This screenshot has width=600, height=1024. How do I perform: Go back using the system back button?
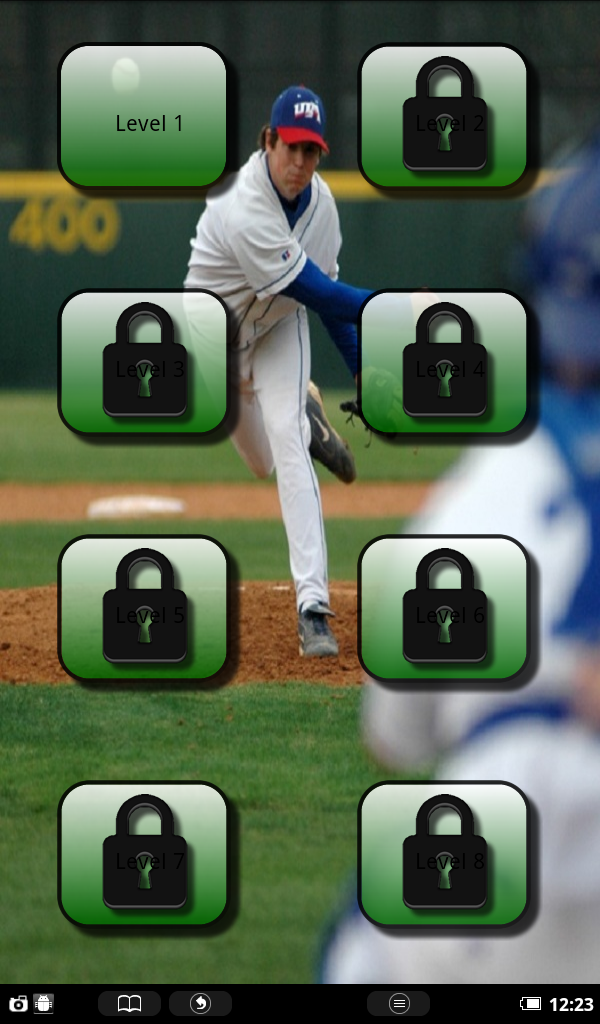pyautogui.click(x=200, y=1003)
